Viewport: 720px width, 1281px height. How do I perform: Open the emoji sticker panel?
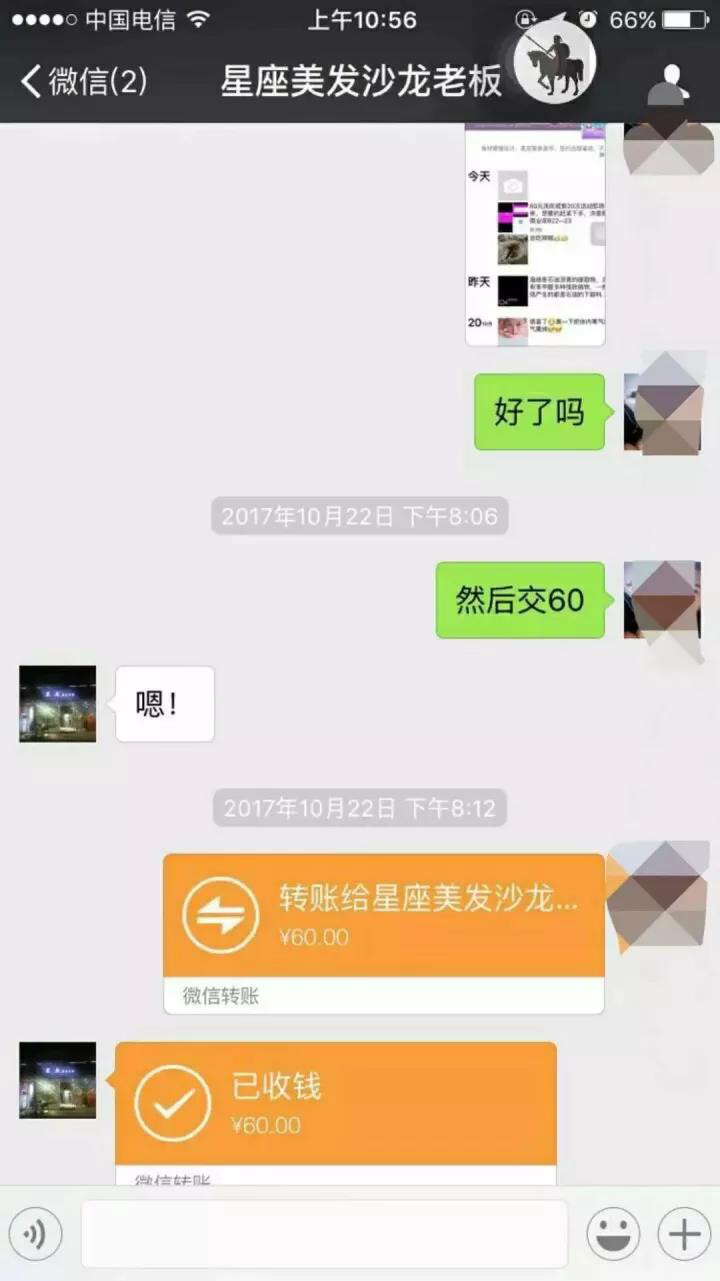[613, 1235]
